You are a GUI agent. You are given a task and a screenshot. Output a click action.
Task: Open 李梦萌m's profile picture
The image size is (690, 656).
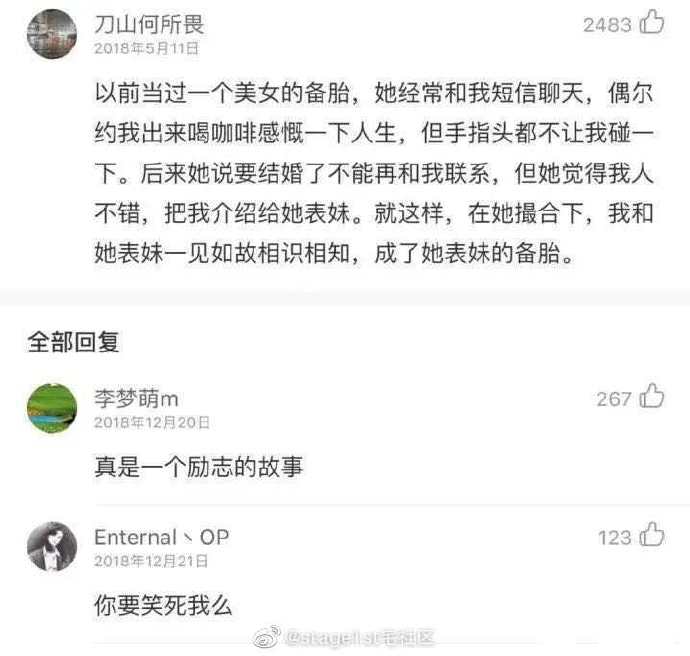(x=52, y=408)
